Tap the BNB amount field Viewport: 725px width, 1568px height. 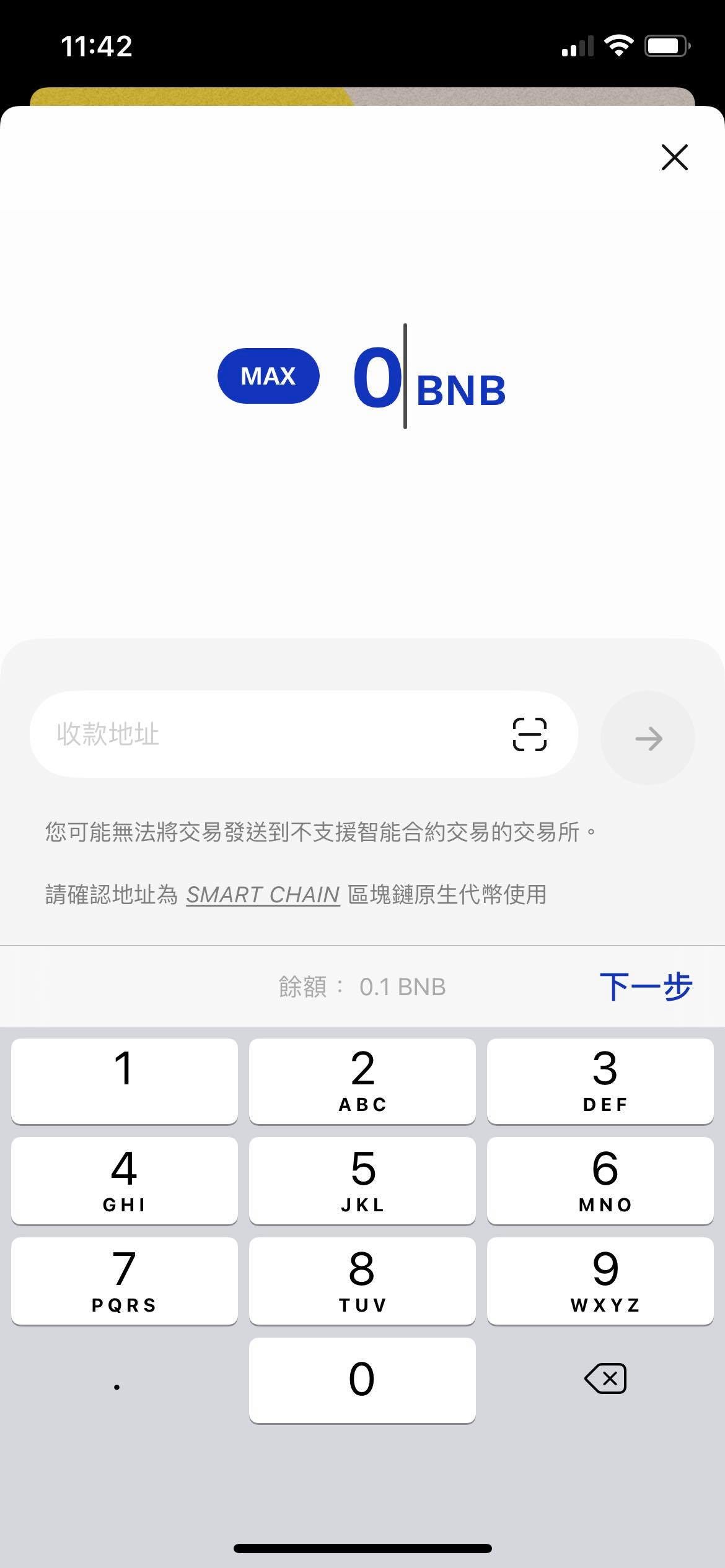[429, 377]
